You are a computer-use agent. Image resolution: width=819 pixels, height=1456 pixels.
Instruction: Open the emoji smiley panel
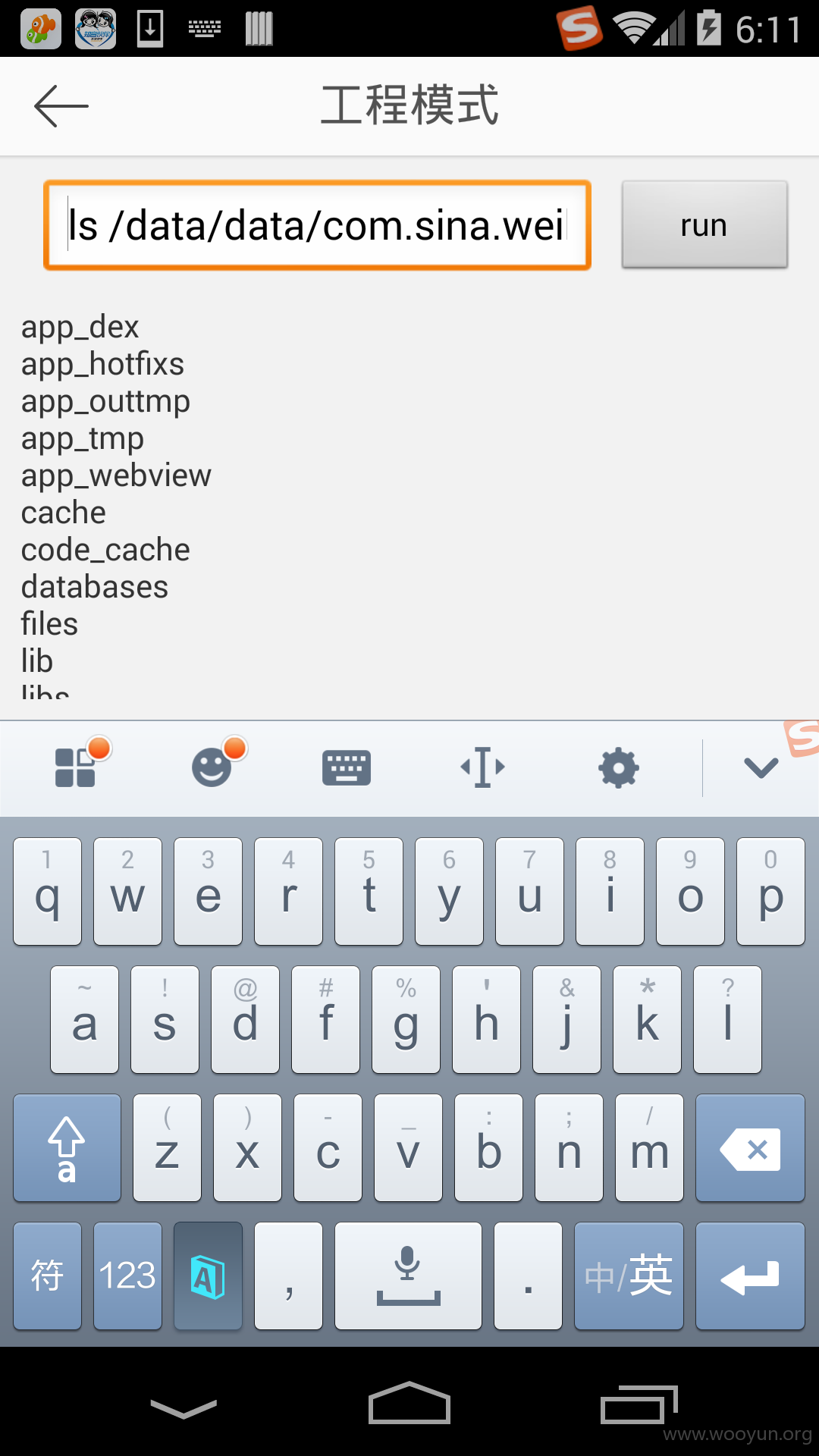(212, 767)
